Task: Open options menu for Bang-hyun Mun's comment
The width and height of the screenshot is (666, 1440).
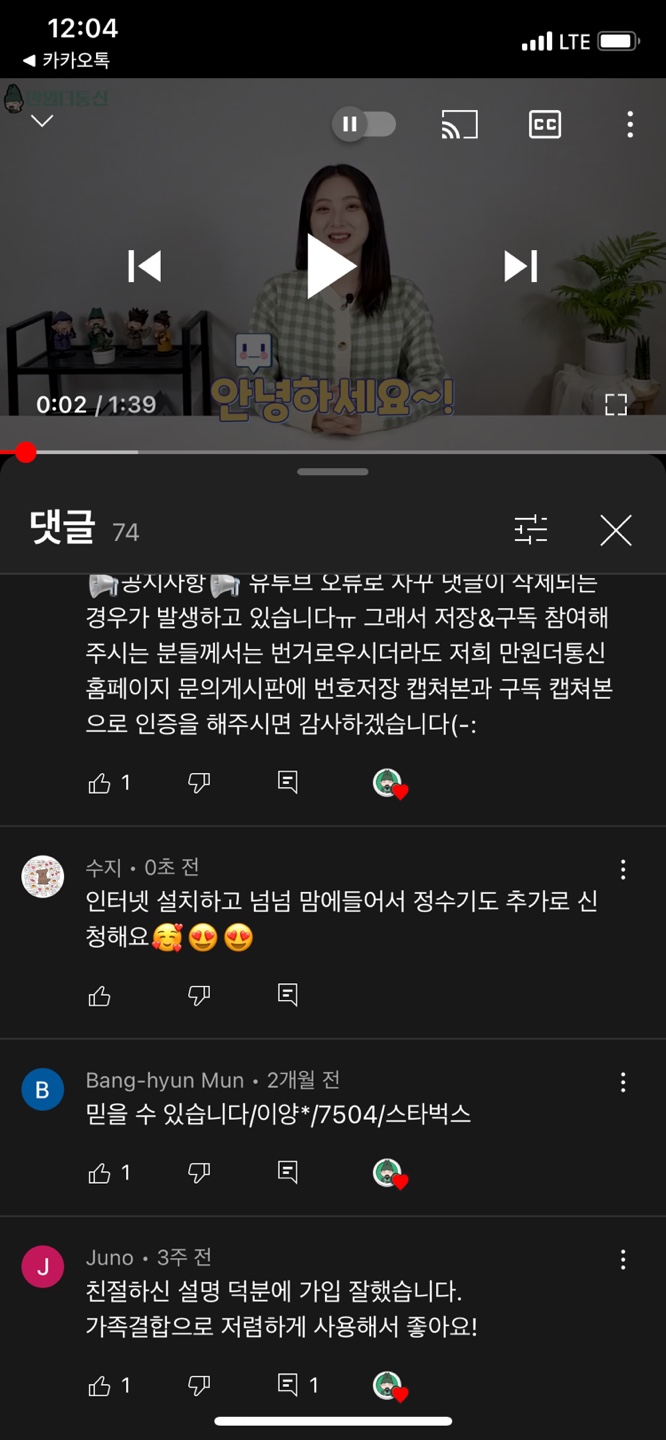Action: click(x=623, y=1082)
